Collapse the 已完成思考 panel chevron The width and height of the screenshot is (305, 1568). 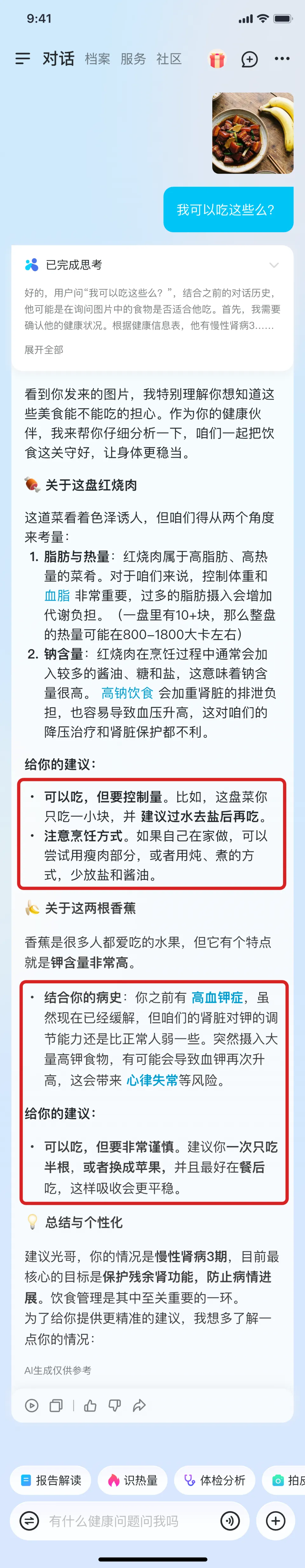pos(274,265)
